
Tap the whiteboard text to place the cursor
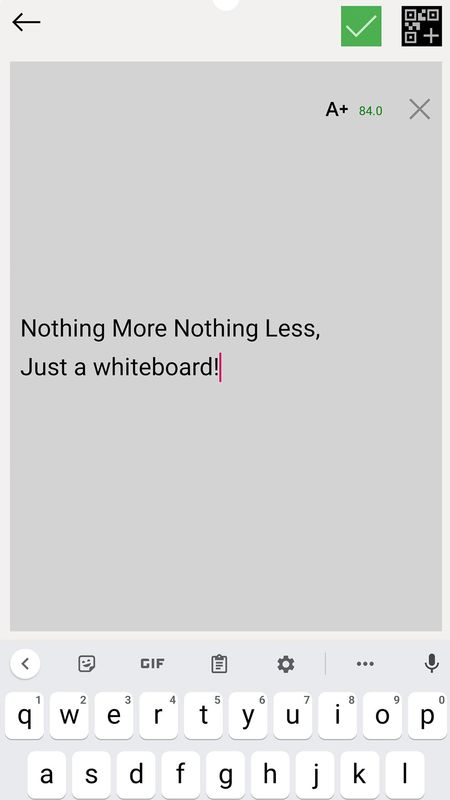[x=170, y=347]
